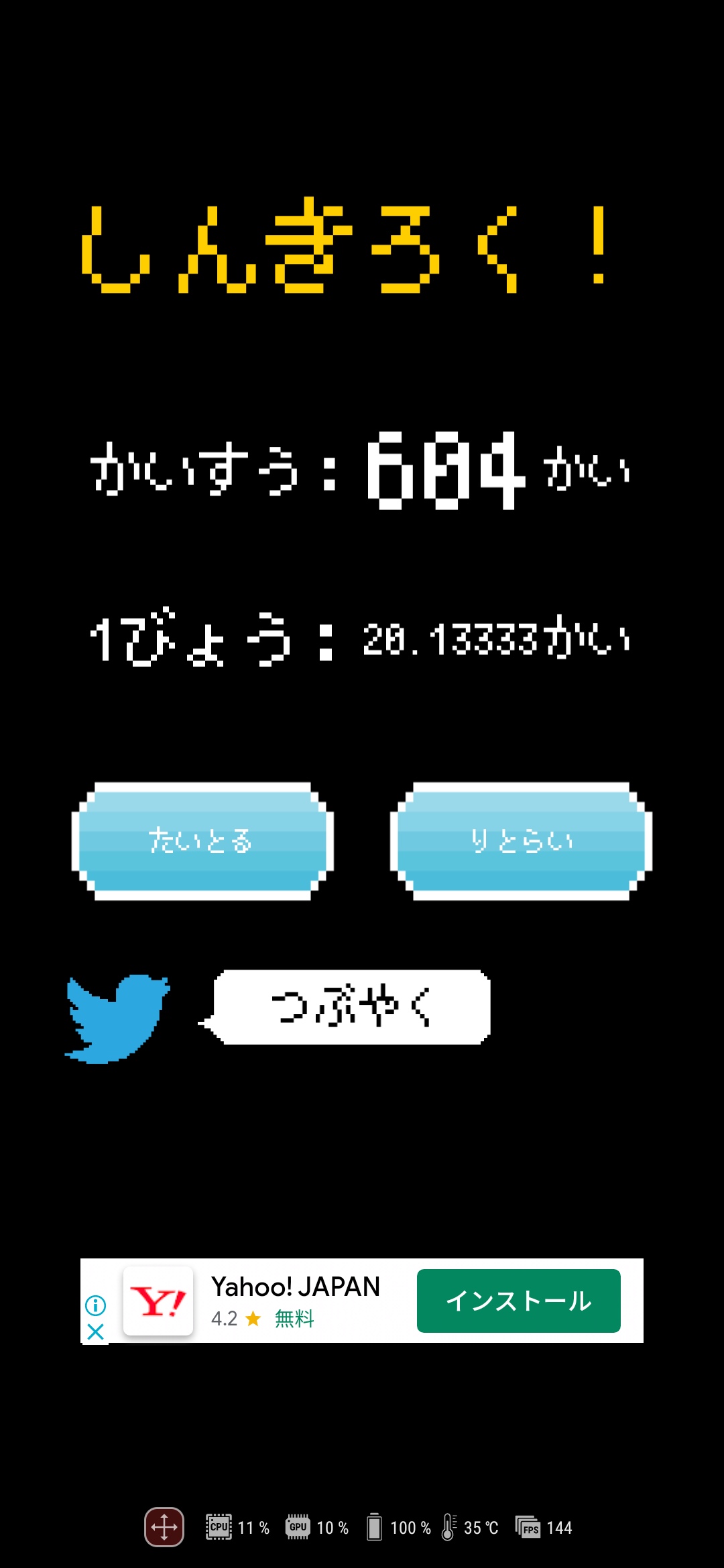This screenshot has width=724, height=1568.
Task: Close the Yahoo! JAPAN ad banner
Action: click(96, 1332)
